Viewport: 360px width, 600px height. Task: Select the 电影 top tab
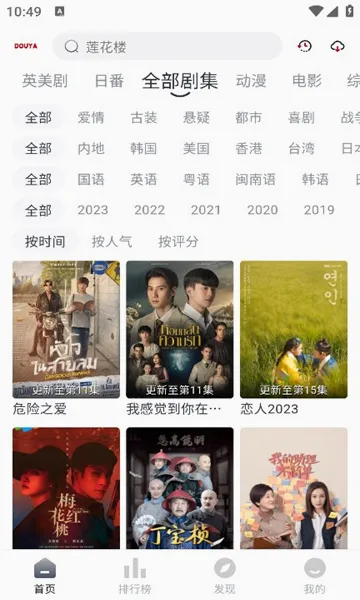(307, 81)
